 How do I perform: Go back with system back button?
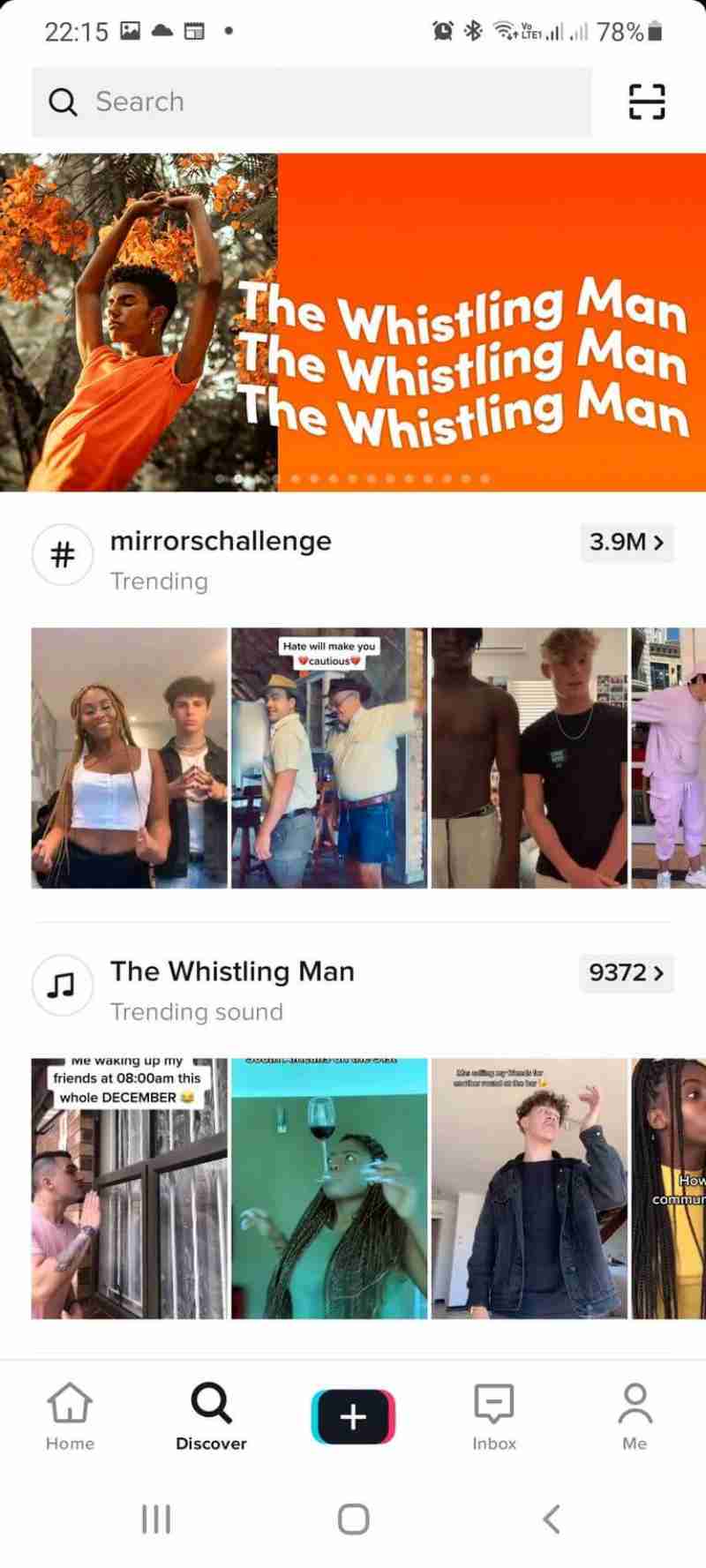(552, 1519)
